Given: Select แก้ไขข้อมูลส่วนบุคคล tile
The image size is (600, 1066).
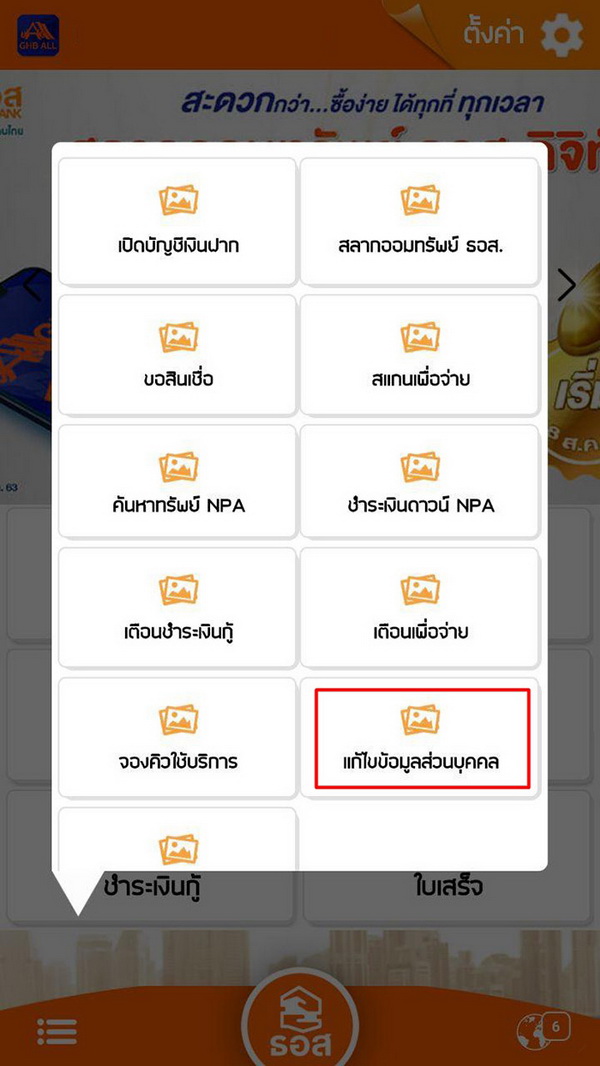Looking at the screenshot, I should point(420,739).
